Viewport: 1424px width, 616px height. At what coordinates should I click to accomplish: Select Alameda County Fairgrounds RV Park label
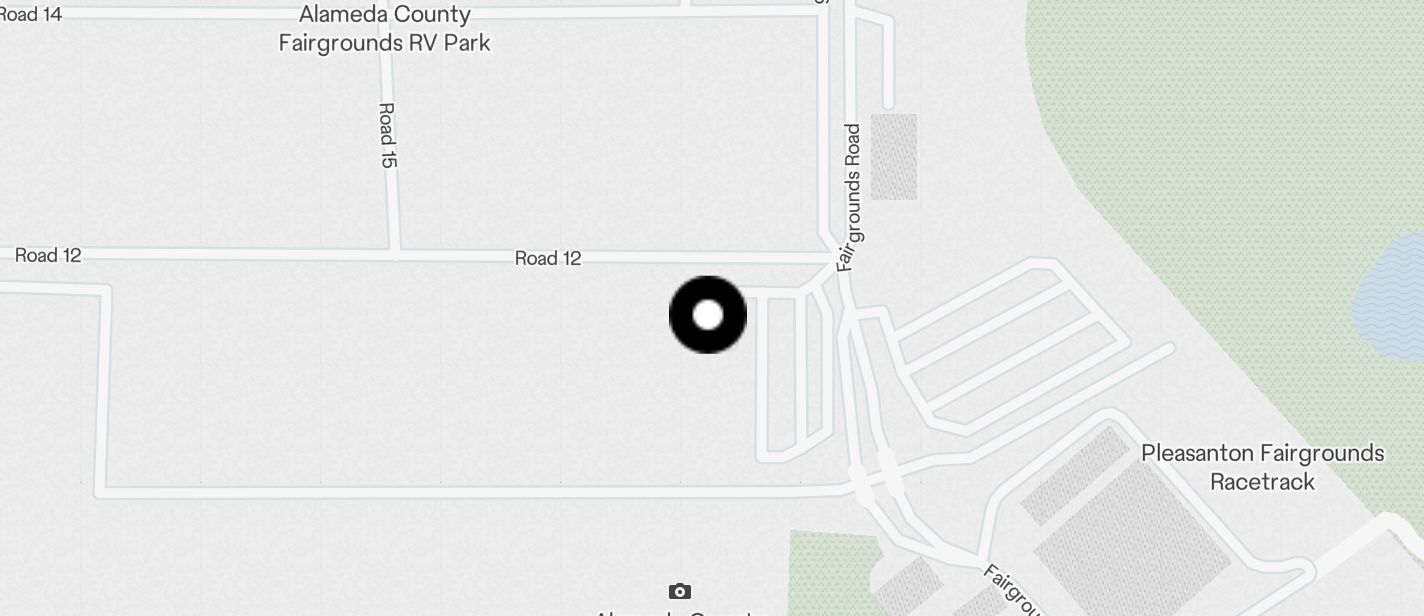[385, 29]
